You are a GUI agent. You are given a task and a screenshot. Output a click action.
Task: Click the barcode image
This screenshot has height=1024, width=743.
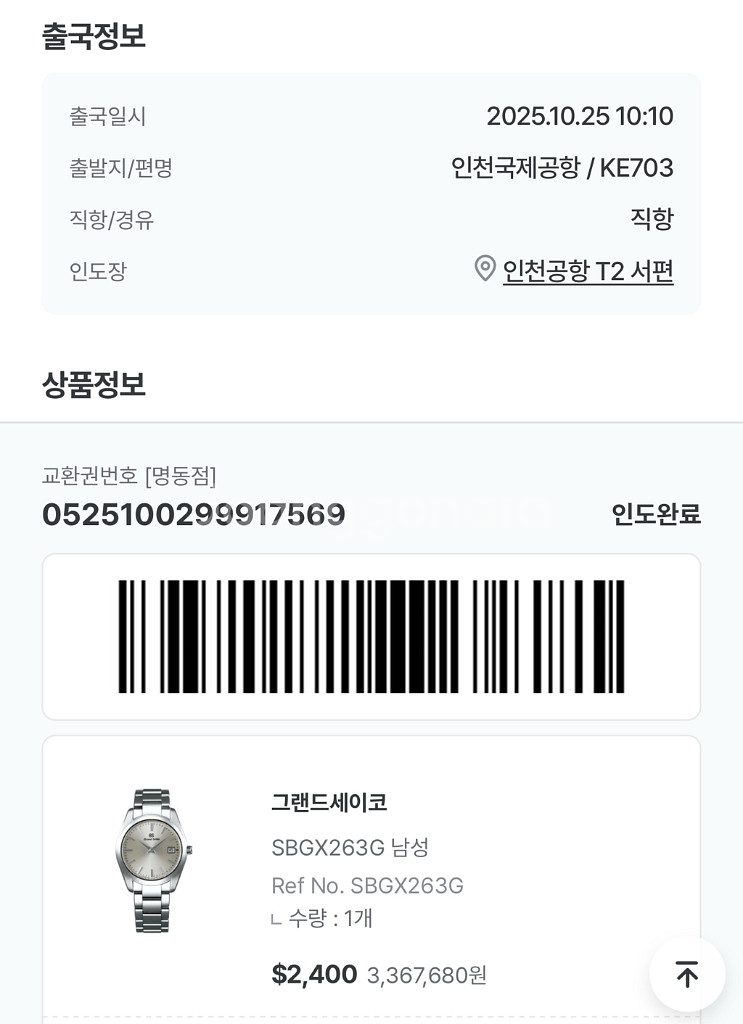pos(370,636)
